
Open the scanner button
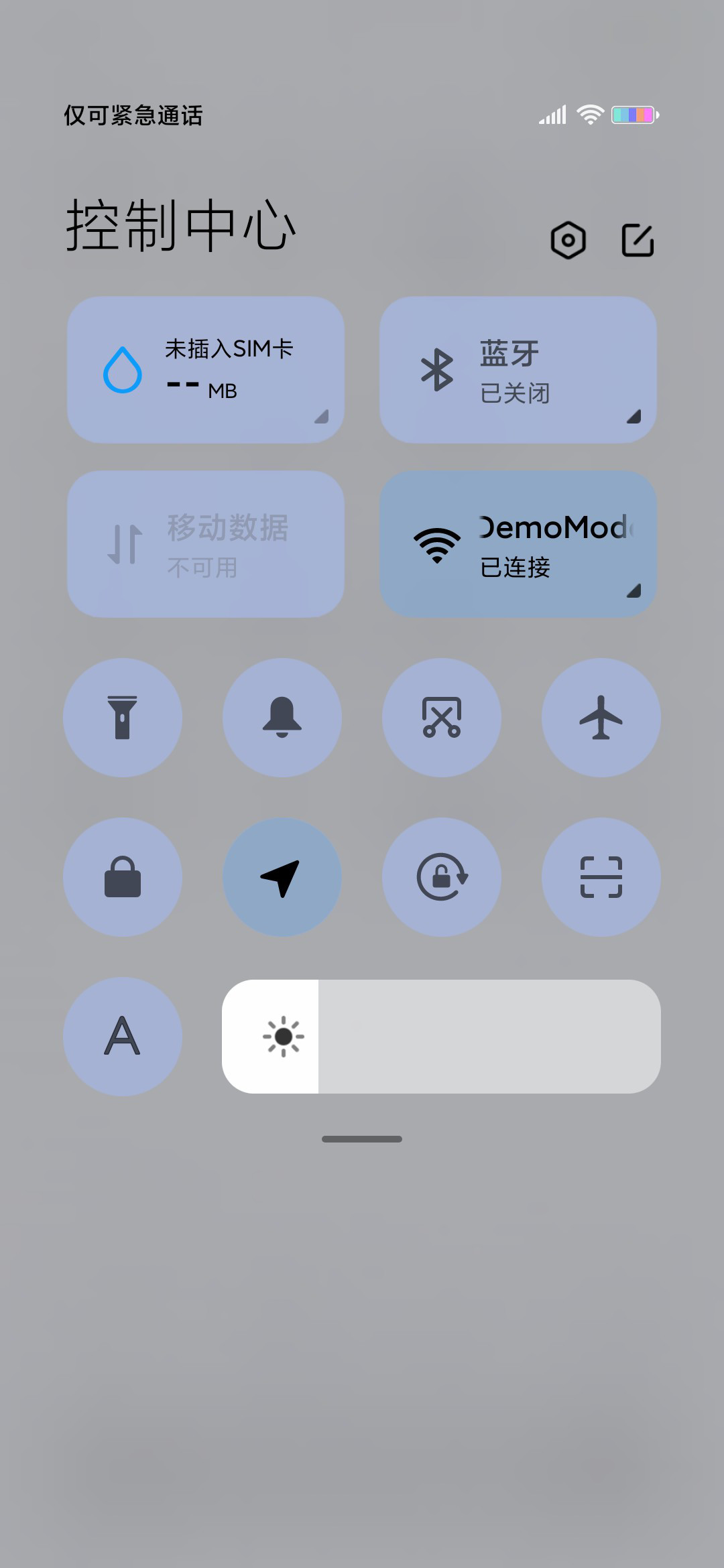[601, 877]
